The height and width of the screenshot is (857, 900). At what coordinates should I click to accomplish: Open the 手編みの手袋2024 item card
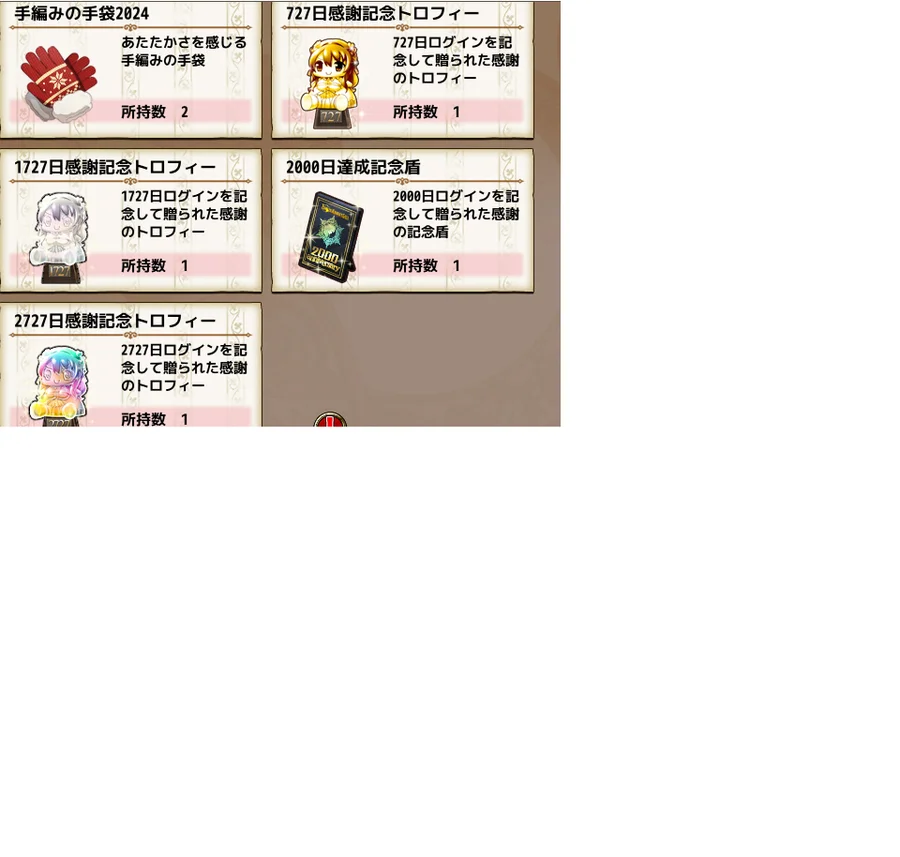(x=130, y=70)
